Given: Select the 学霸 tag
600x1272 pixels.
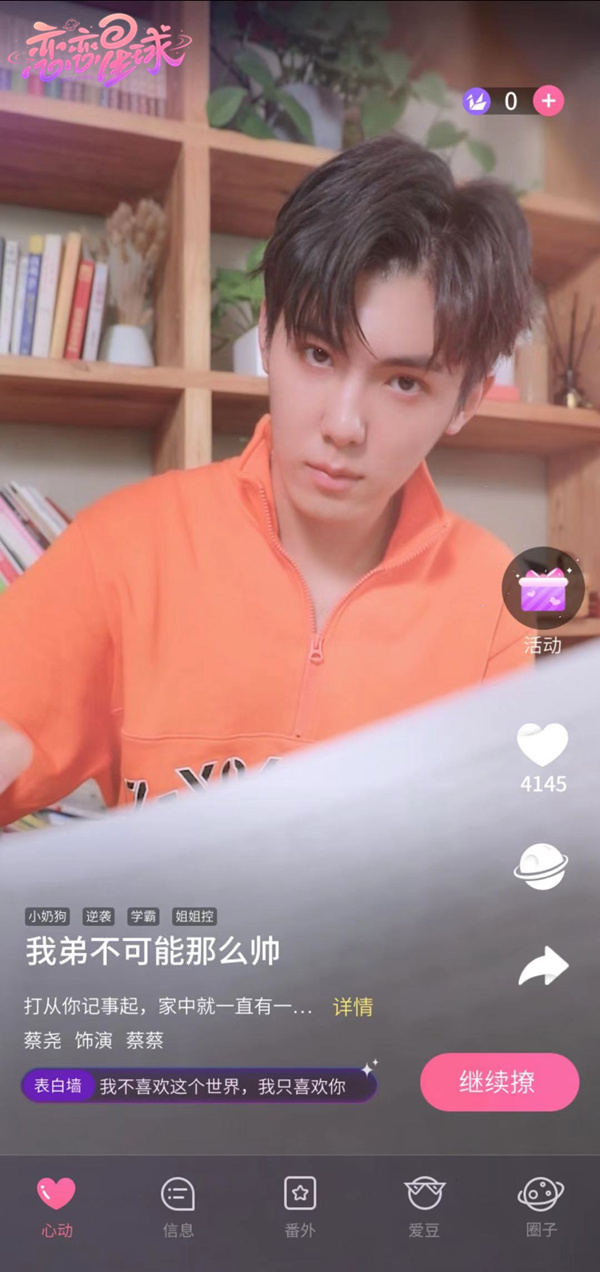Looking at the screenshot, I should (143, 917).
